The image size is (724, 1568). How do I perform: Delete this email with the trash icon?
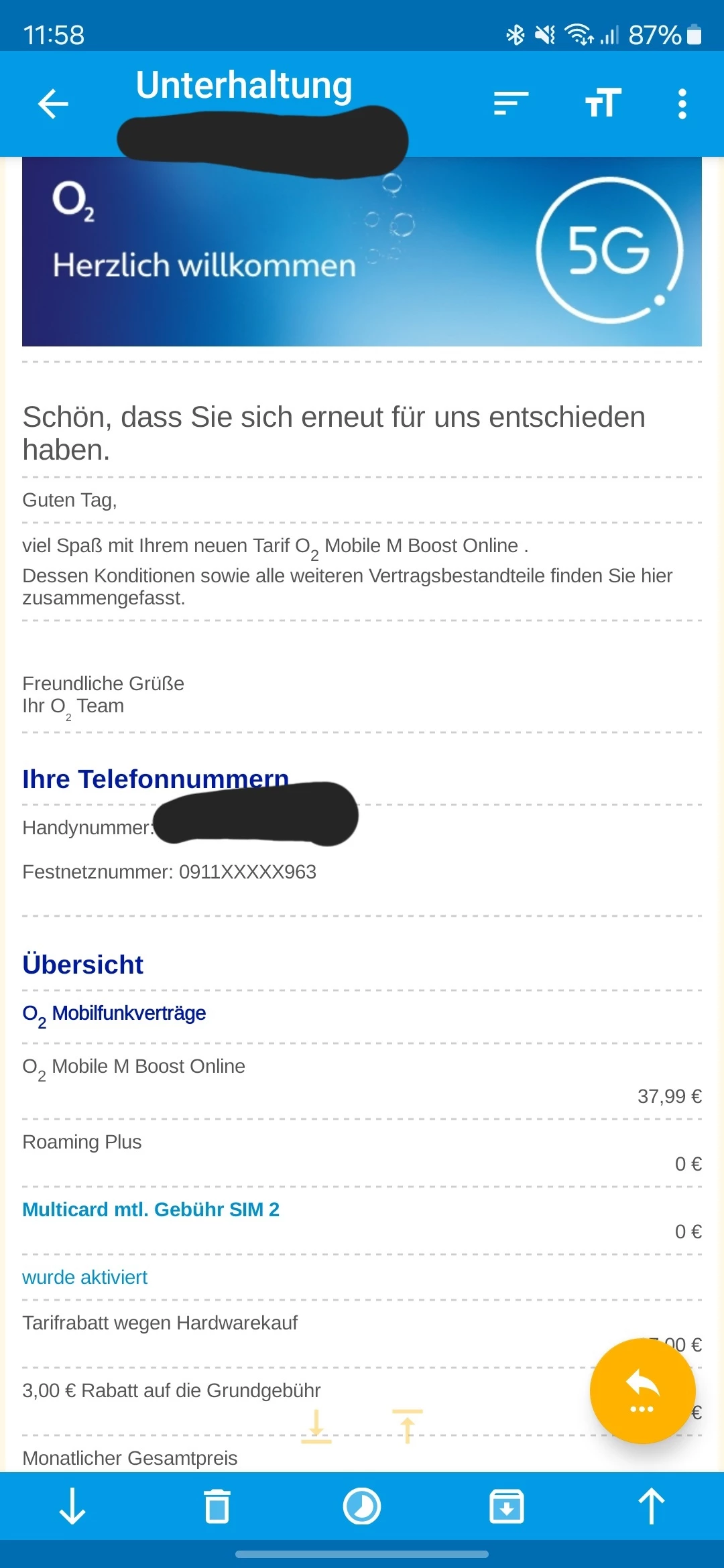point(217,1506)
